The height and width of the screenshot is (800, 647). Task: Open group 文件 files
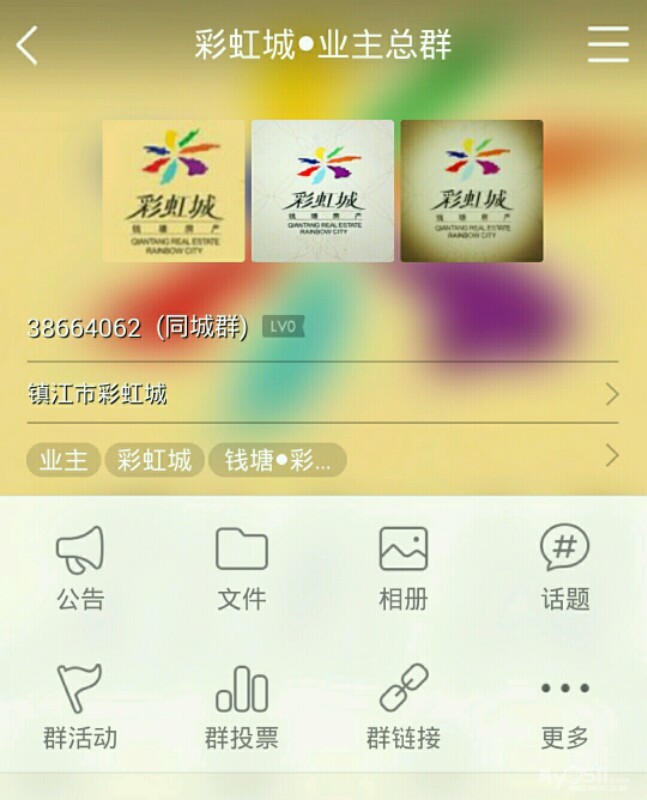coord(241,568)
